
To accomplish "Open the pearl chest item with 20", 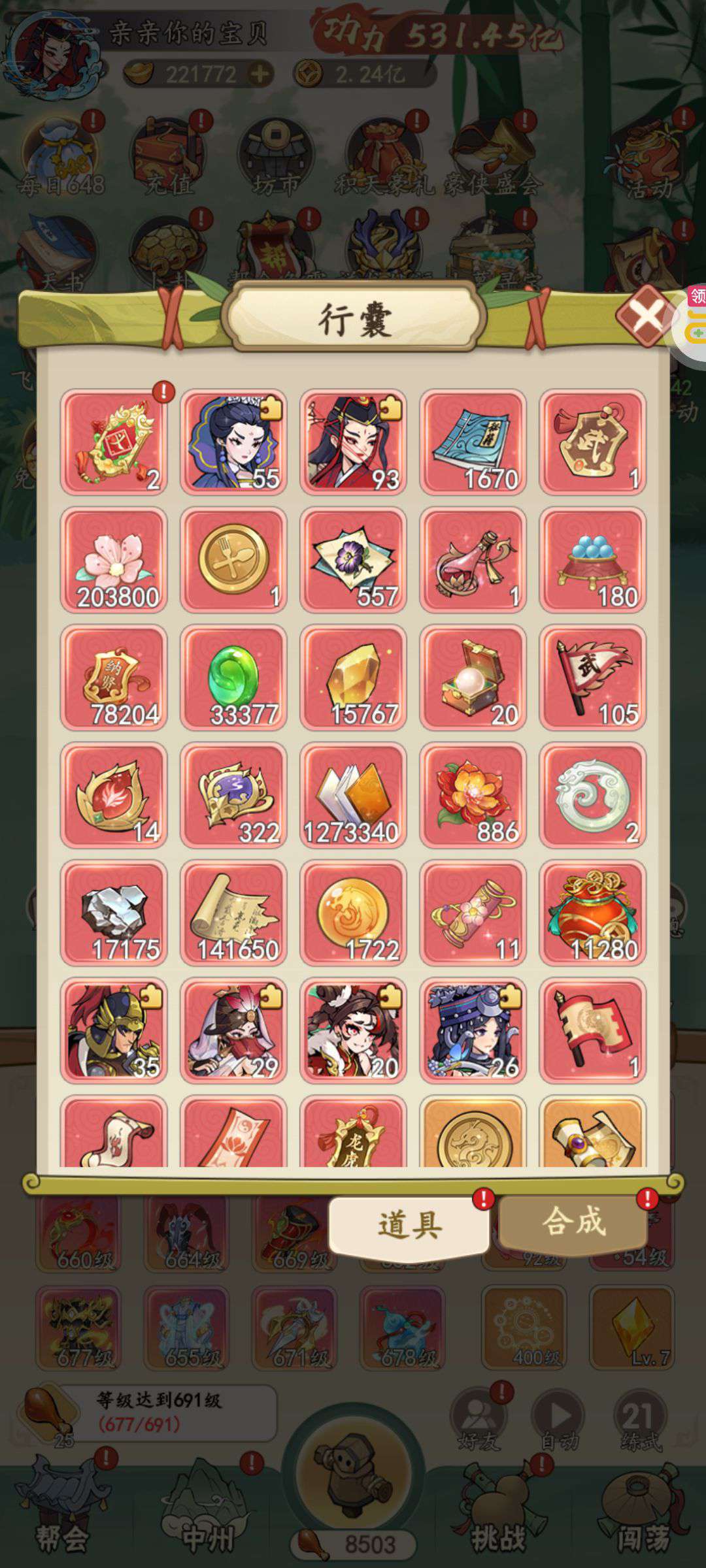I will (473, 678).
